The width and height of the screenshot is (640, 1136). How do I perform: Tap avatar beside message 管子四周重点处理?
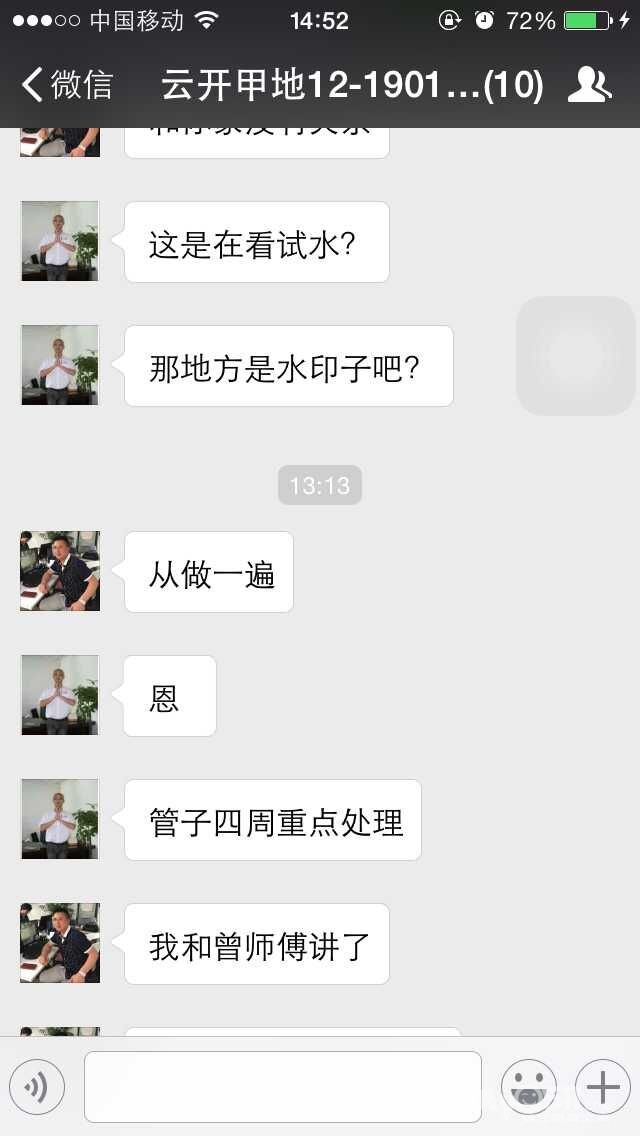[x=60, y=819]
